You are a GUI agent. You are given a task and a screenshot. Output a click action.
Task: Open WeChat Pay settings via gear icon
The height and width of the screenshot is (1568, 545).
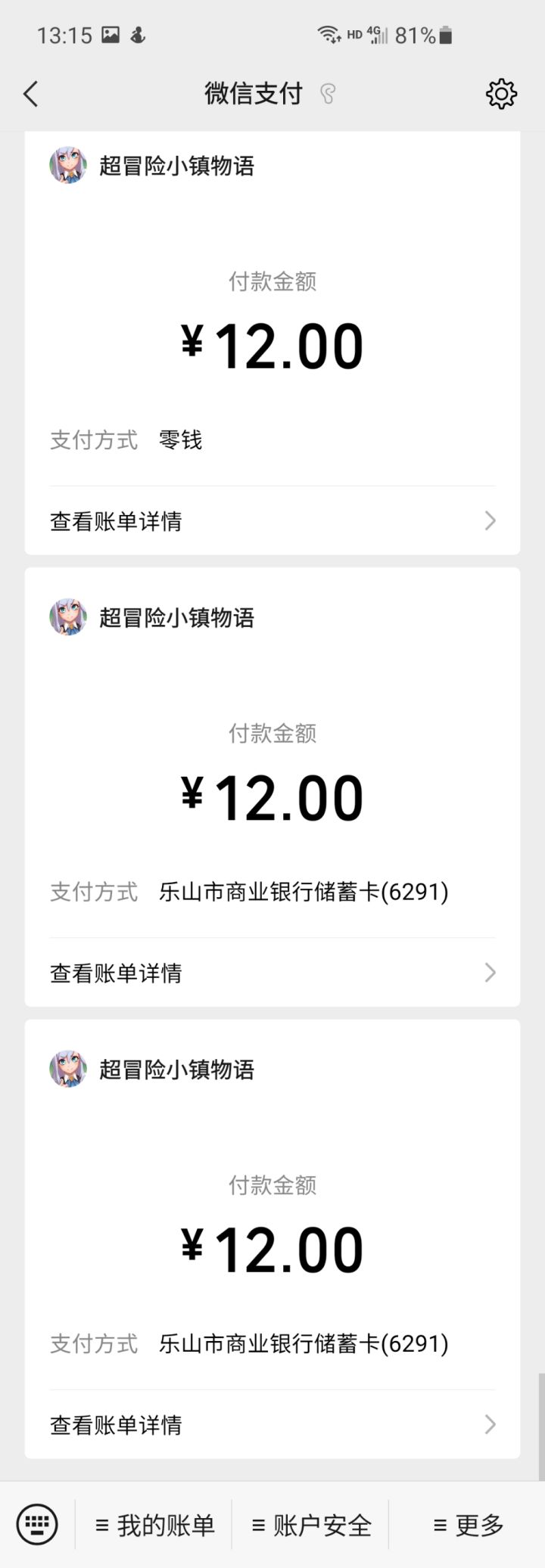pyautogui.click(x=500, y=94)
